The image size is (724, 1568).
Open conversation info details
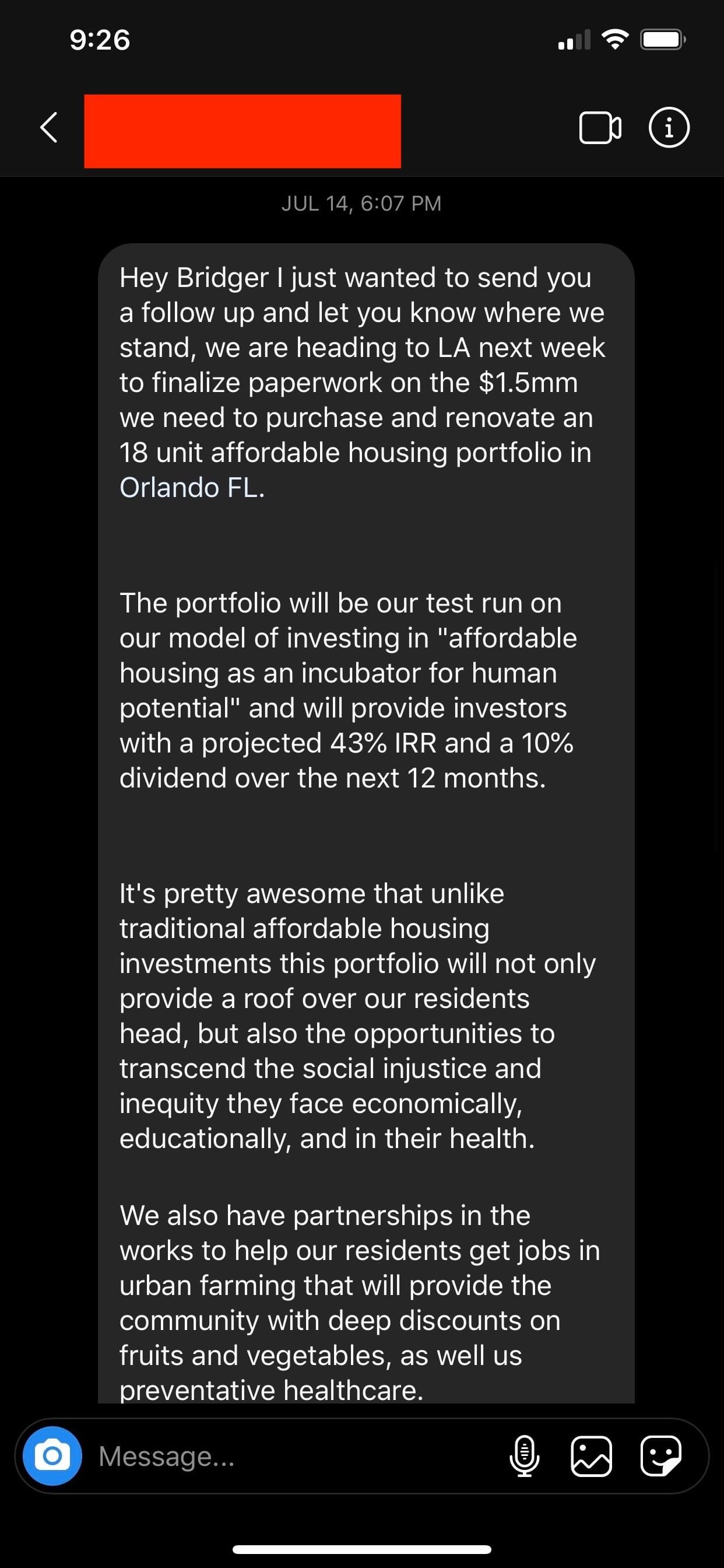669,128
